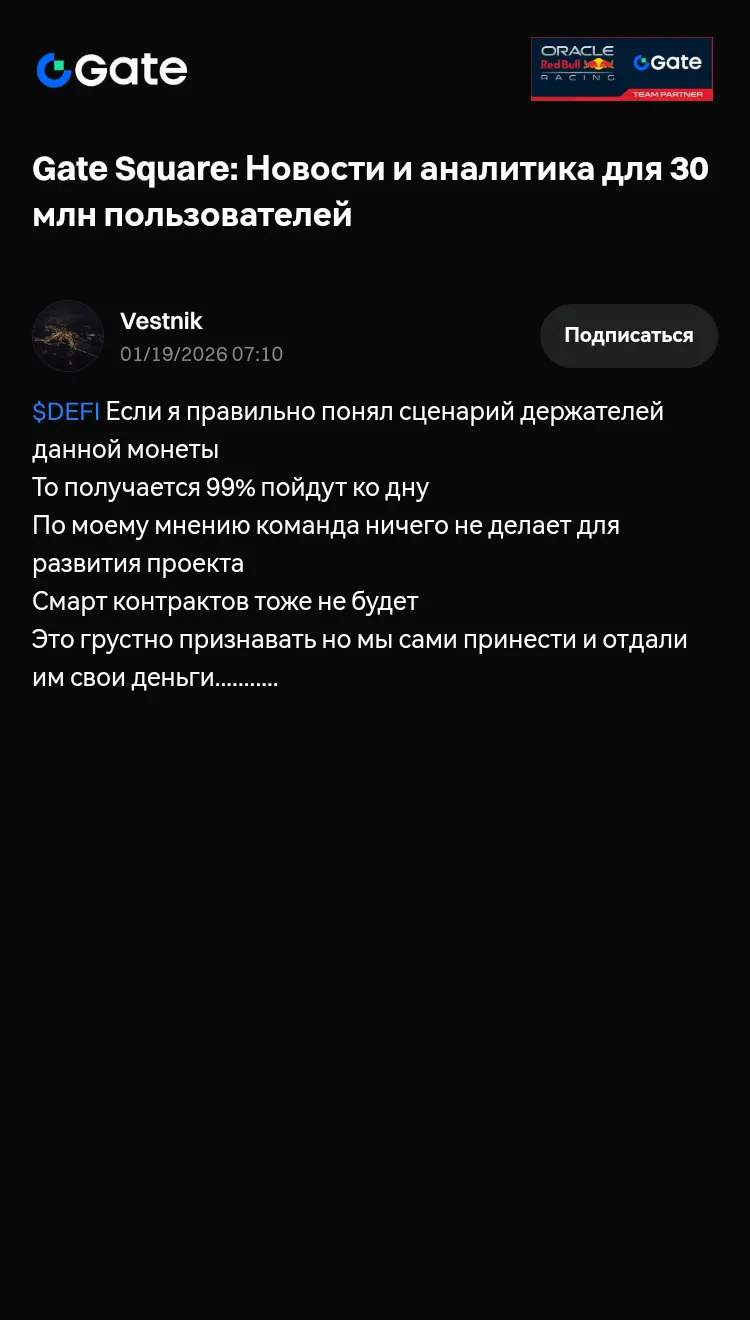
Task: Click the Red Bull bull emblem in the banner
Action: tap(599, 63)
